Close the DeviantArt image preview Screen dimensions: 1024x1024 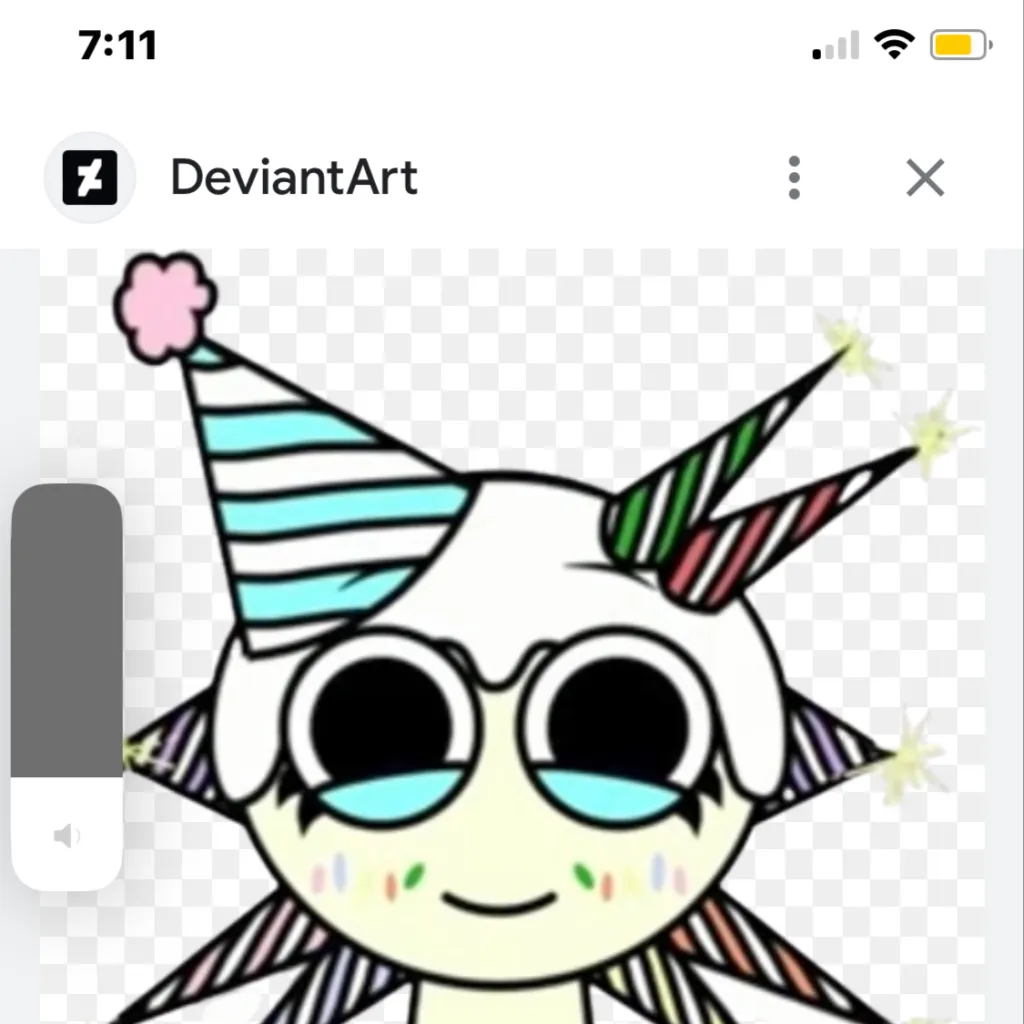[925, 179]
